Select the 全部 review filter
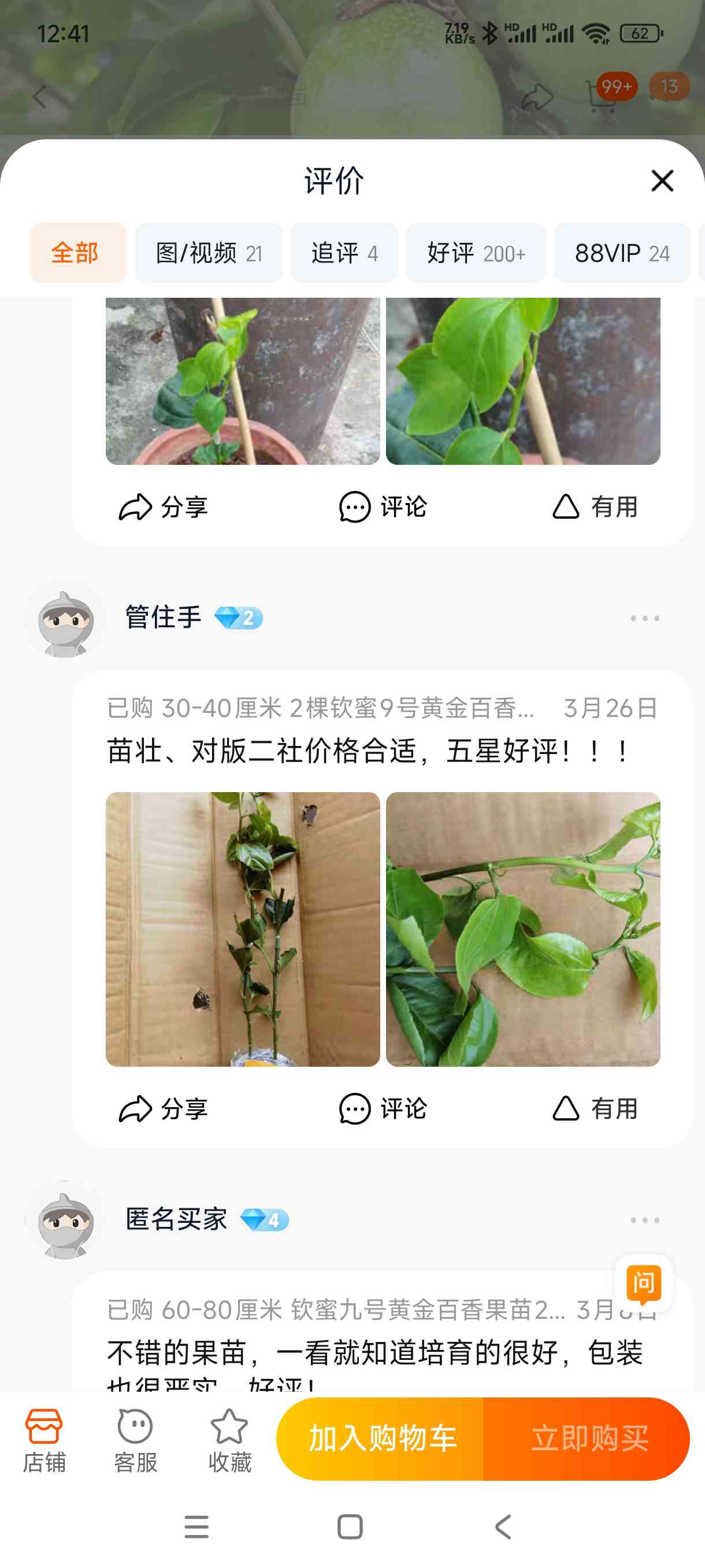The width and height of the screenshot is (705, 1568). (x=79, y=253)
